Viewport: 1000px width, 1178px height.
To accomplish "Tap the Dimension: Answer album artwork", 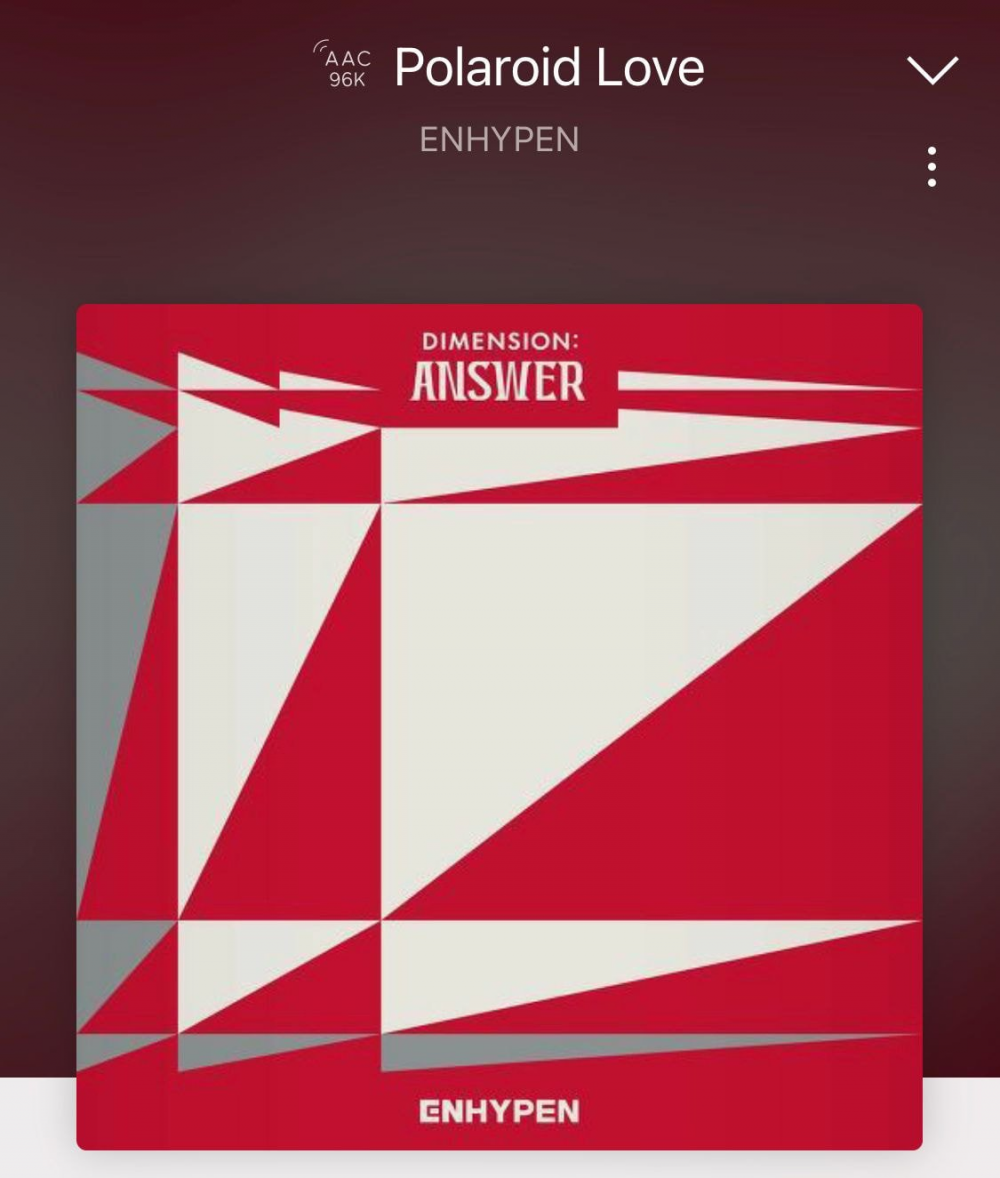I will click(x=499, y=726).
